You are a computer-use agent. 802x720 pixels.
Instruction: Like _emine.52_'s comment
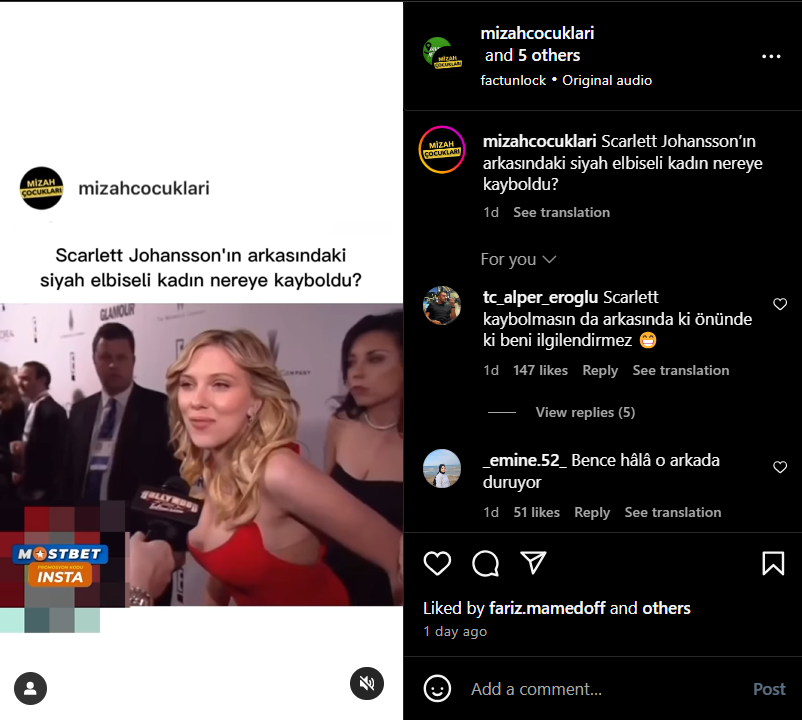coord(780,467)
